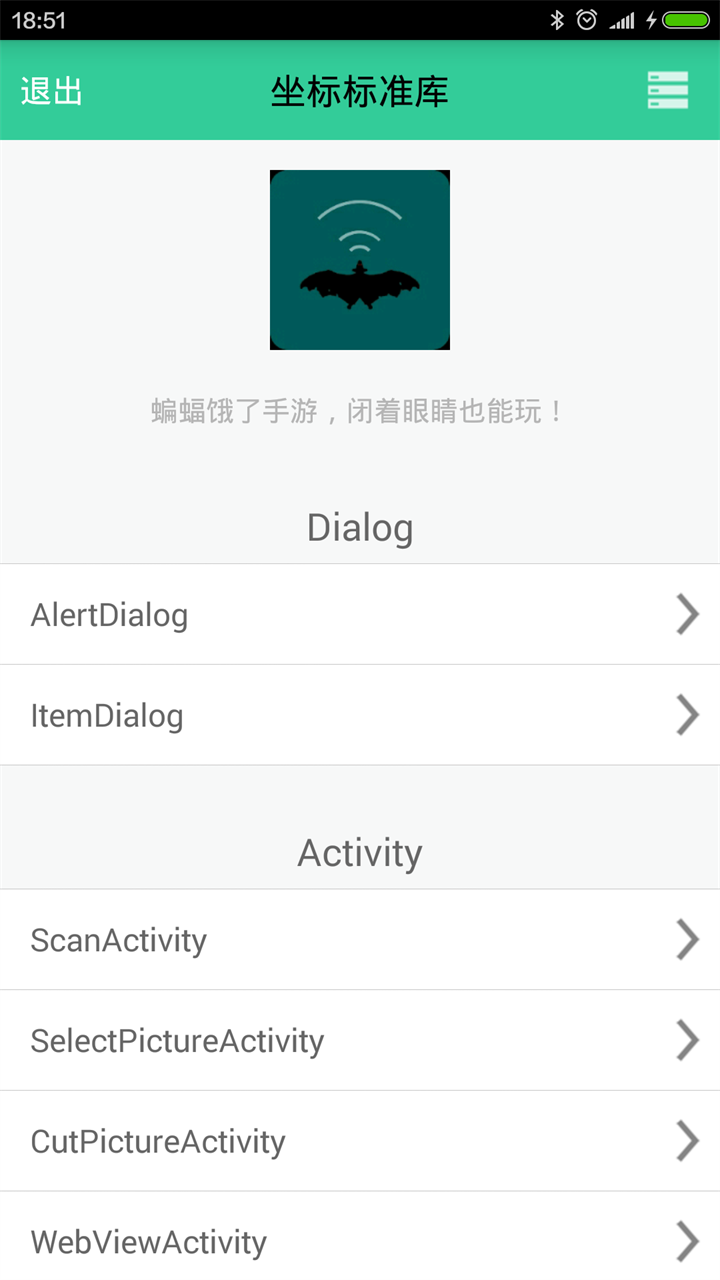Screen dimensions: 720x1280
Task: Open SelectPictureActivity
Action: [x=360, y=1040]
